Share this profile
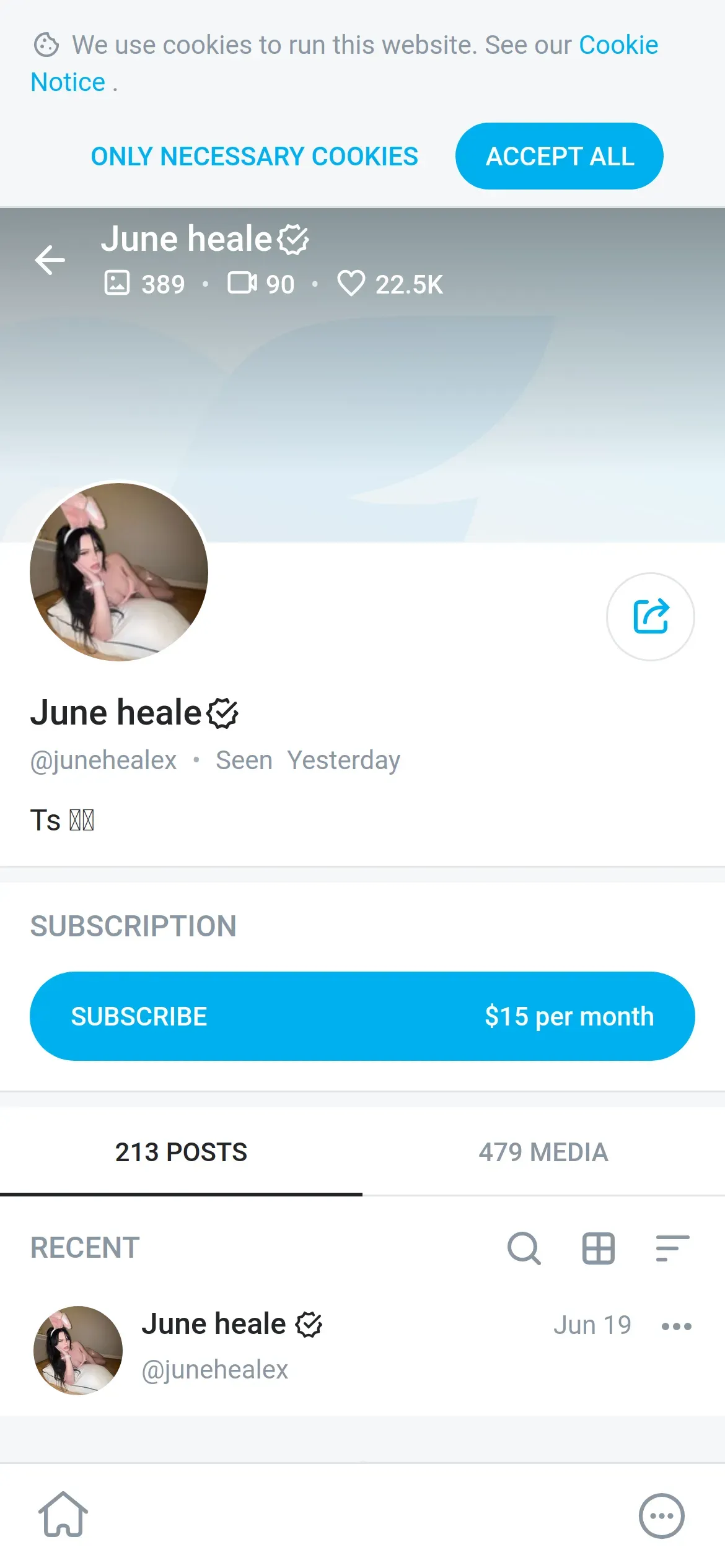 (x=650, y=616)
